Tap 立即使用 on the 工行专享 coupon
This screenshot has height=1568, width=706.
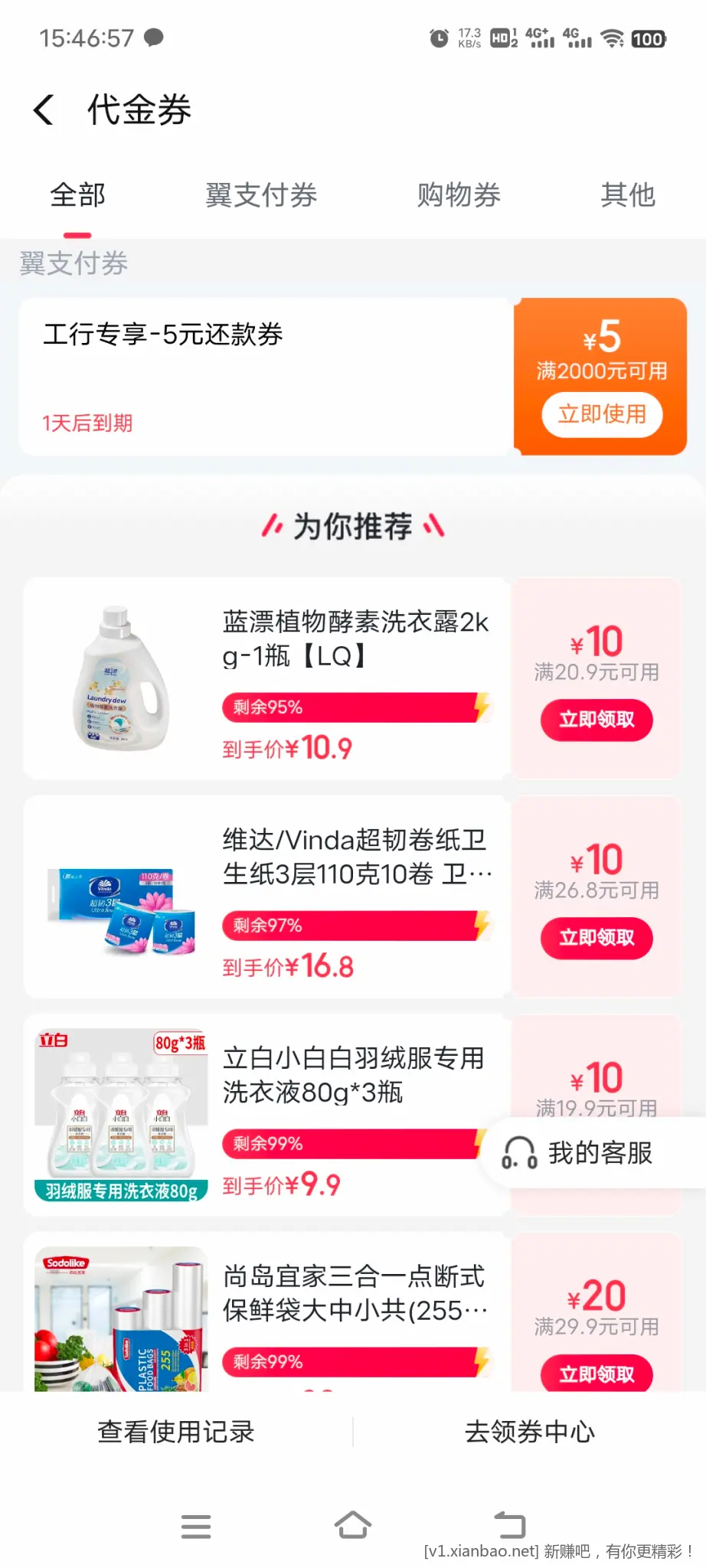coord(602,414)
